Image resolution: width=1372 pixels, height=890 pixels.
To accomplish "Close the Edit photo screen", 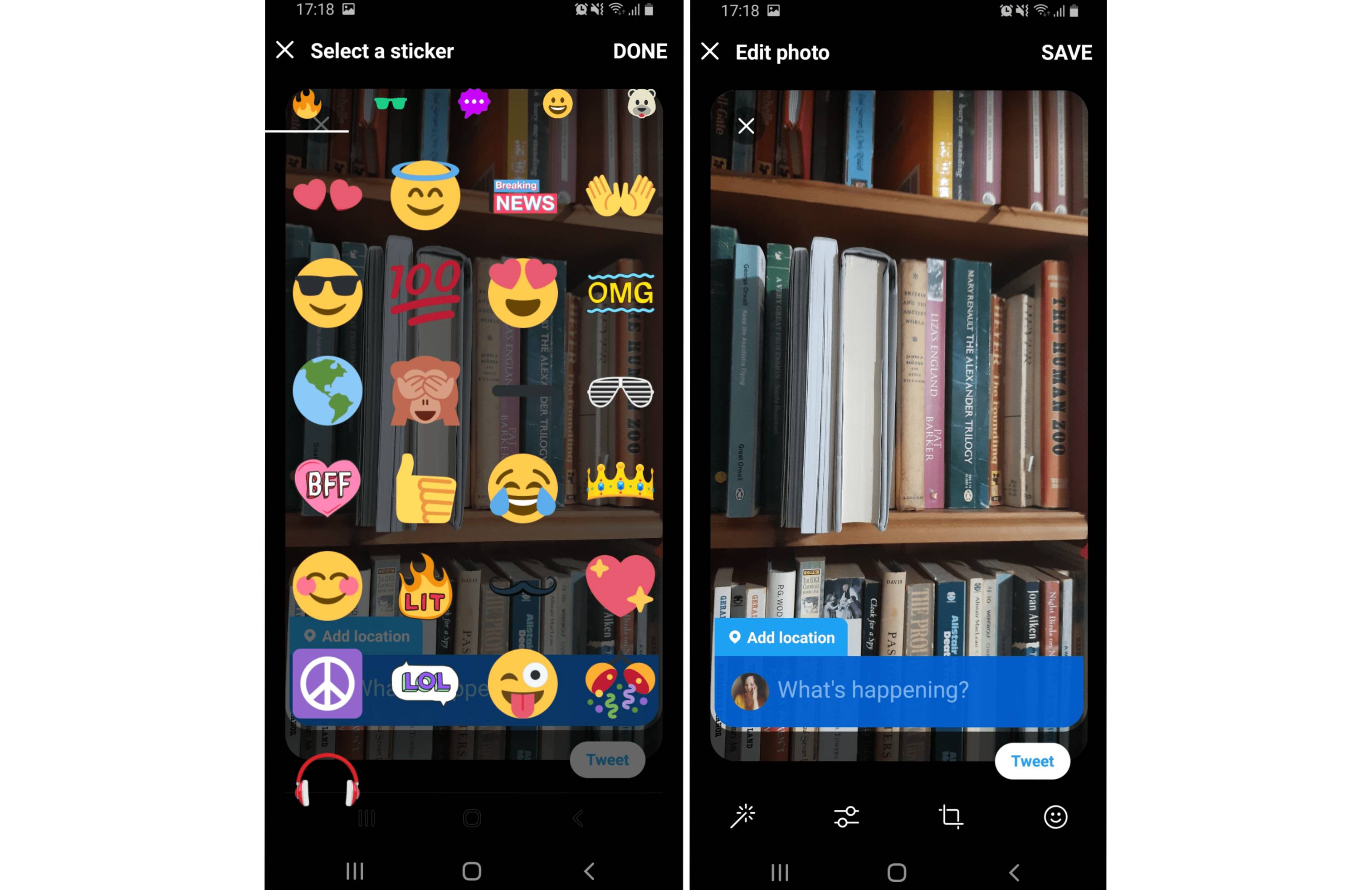I will point(710,51).
